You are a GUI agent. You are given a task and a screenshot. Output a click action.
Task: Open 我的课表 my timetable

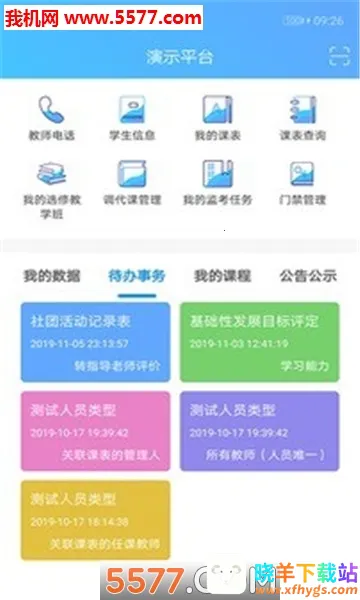218,118
